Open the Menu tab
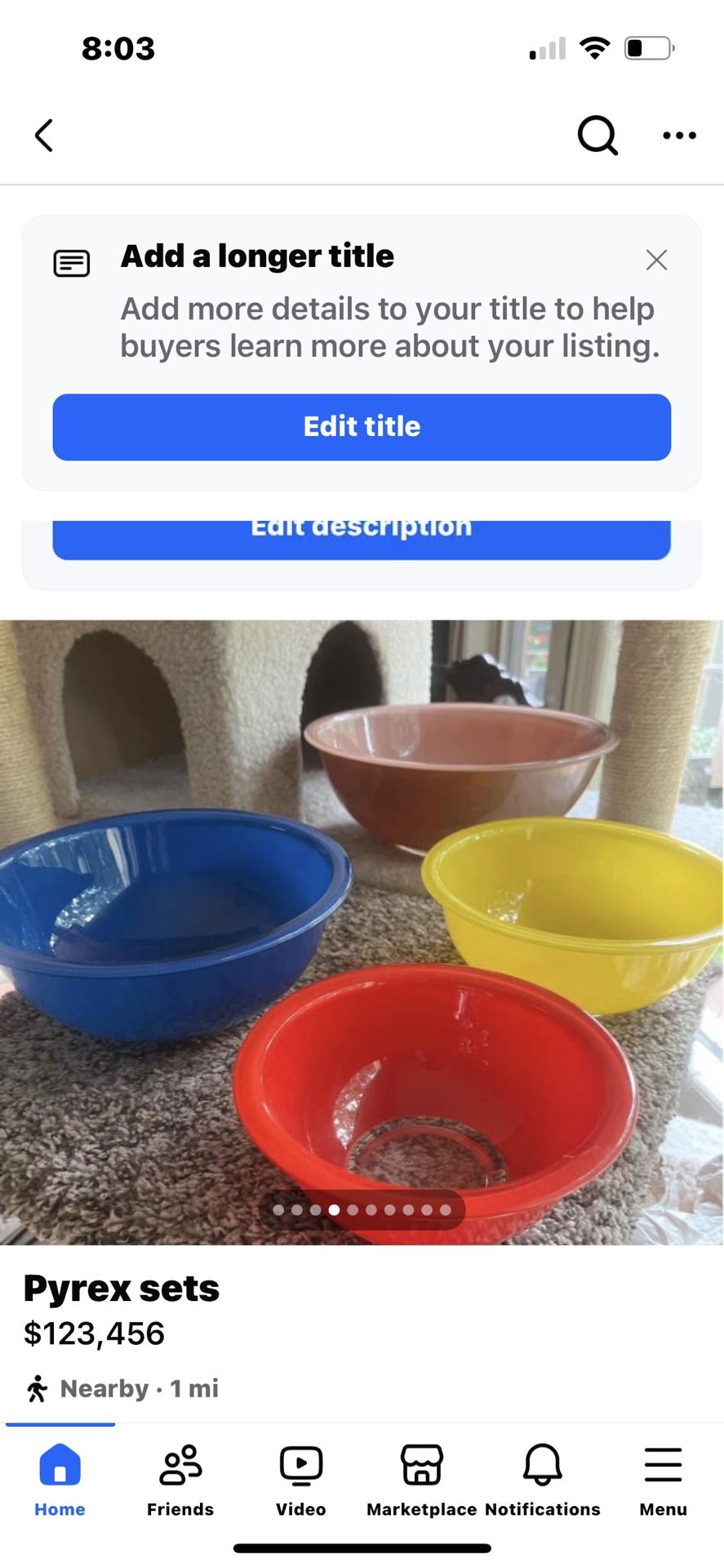 (x=663, y=1479)
